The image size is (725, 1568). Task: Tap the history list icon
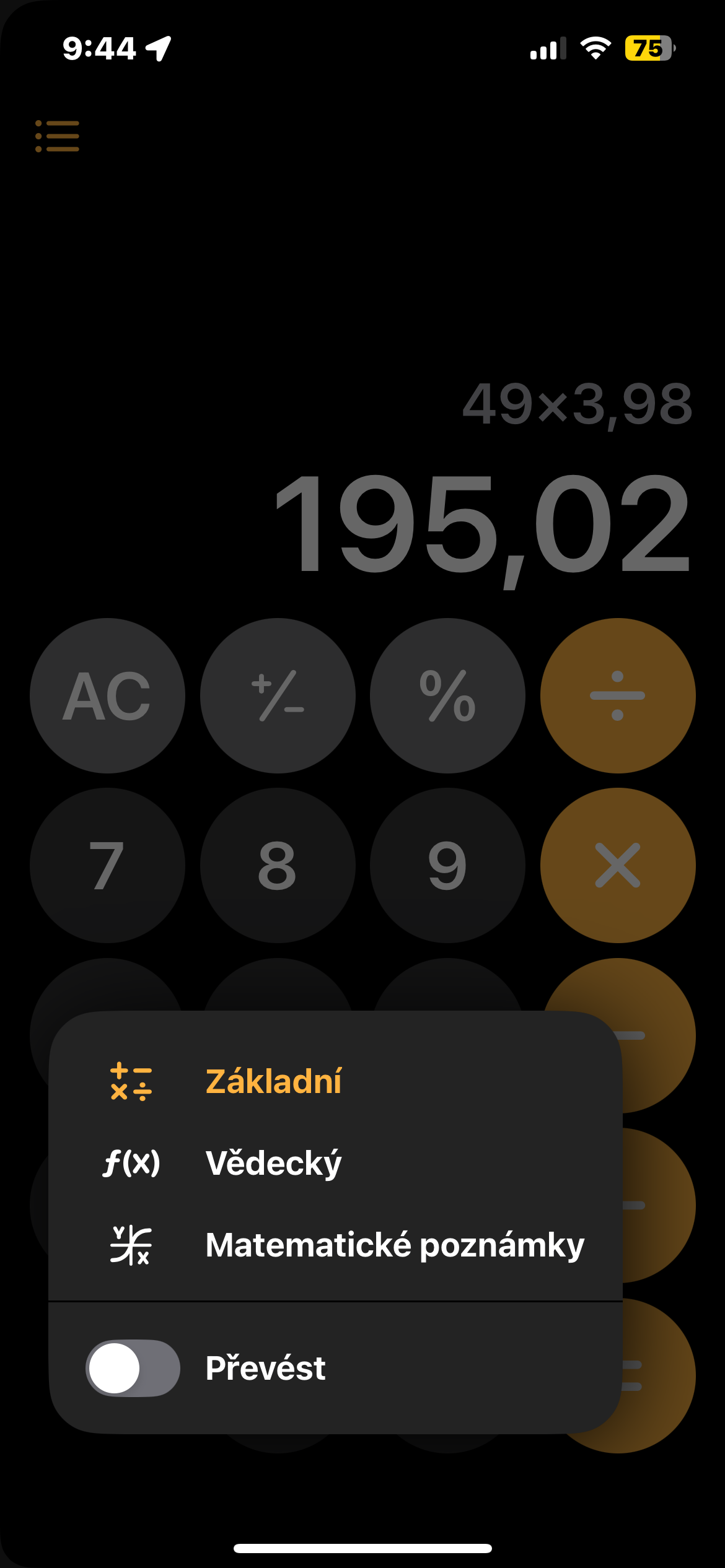click(58, 136)
